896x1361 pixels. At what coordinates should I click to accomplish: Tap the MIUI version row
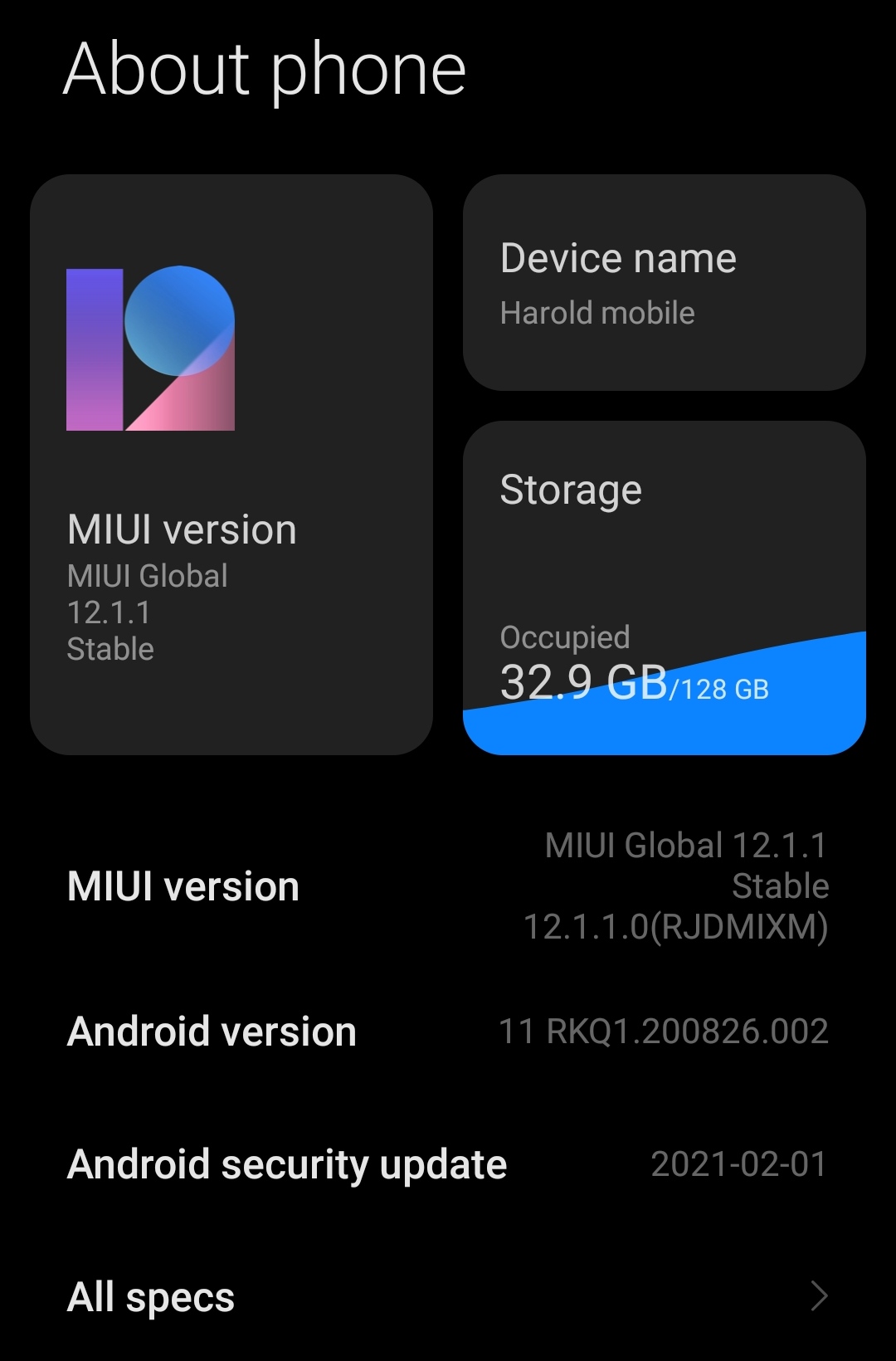[x=448, y=886]
